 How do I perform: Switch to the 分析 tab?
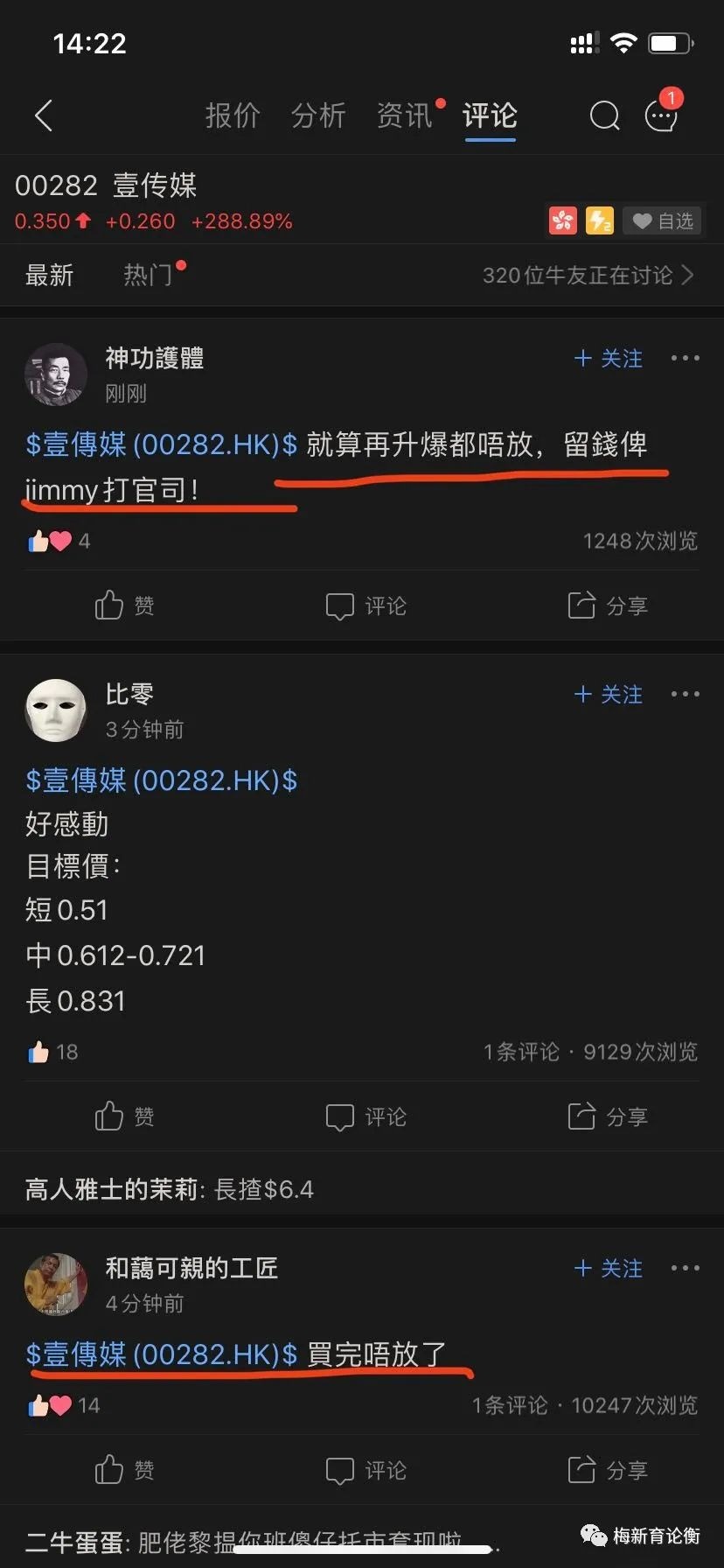click(318, 115)
